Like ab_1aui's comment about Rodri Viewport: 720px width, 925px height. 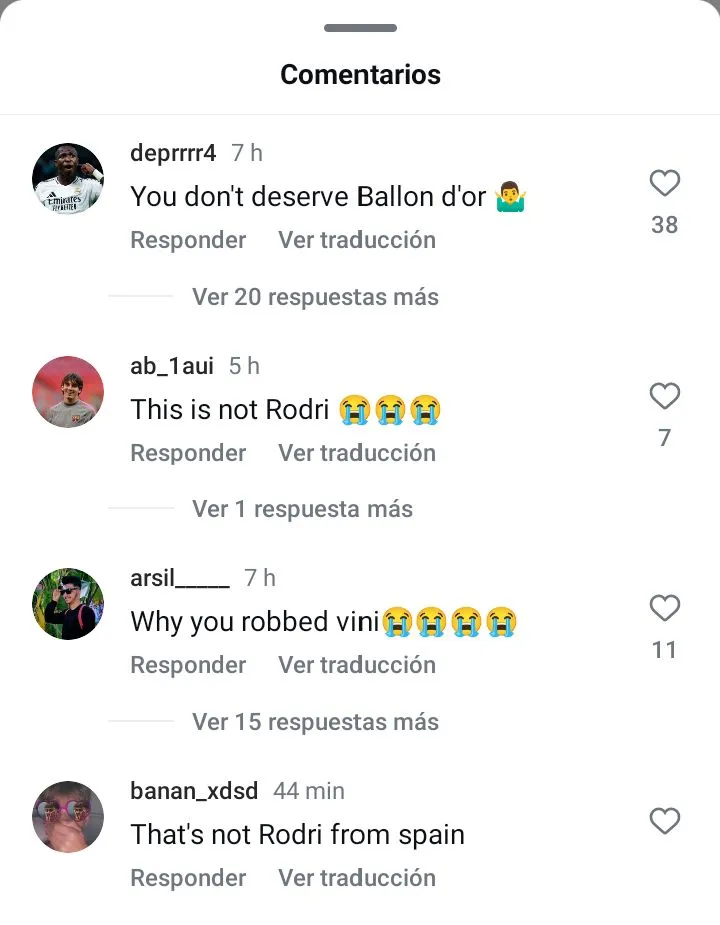(x=664, y=396)
